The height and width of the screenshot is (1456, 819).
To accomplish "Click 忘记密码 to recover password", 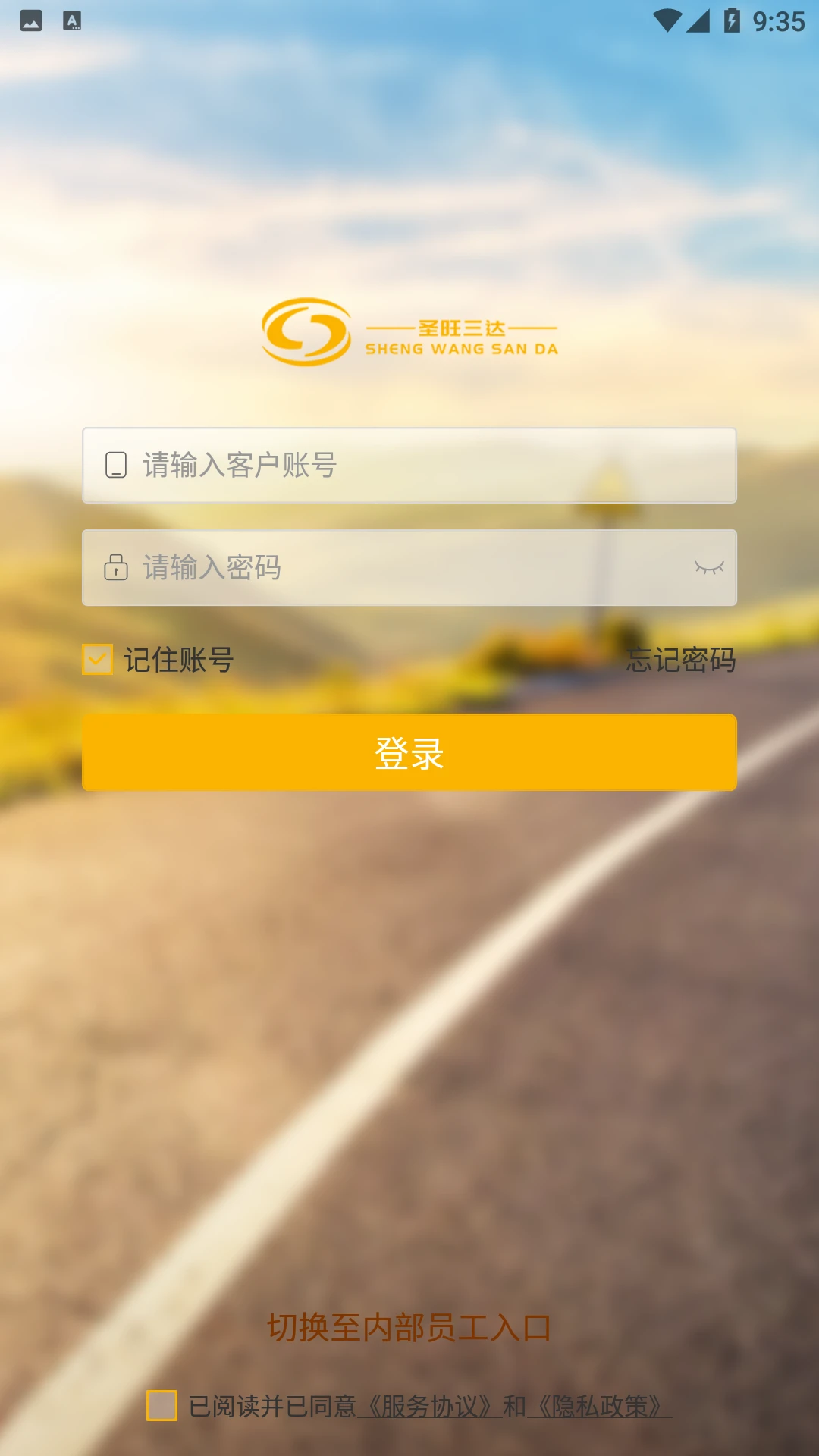I will point(680,661).
